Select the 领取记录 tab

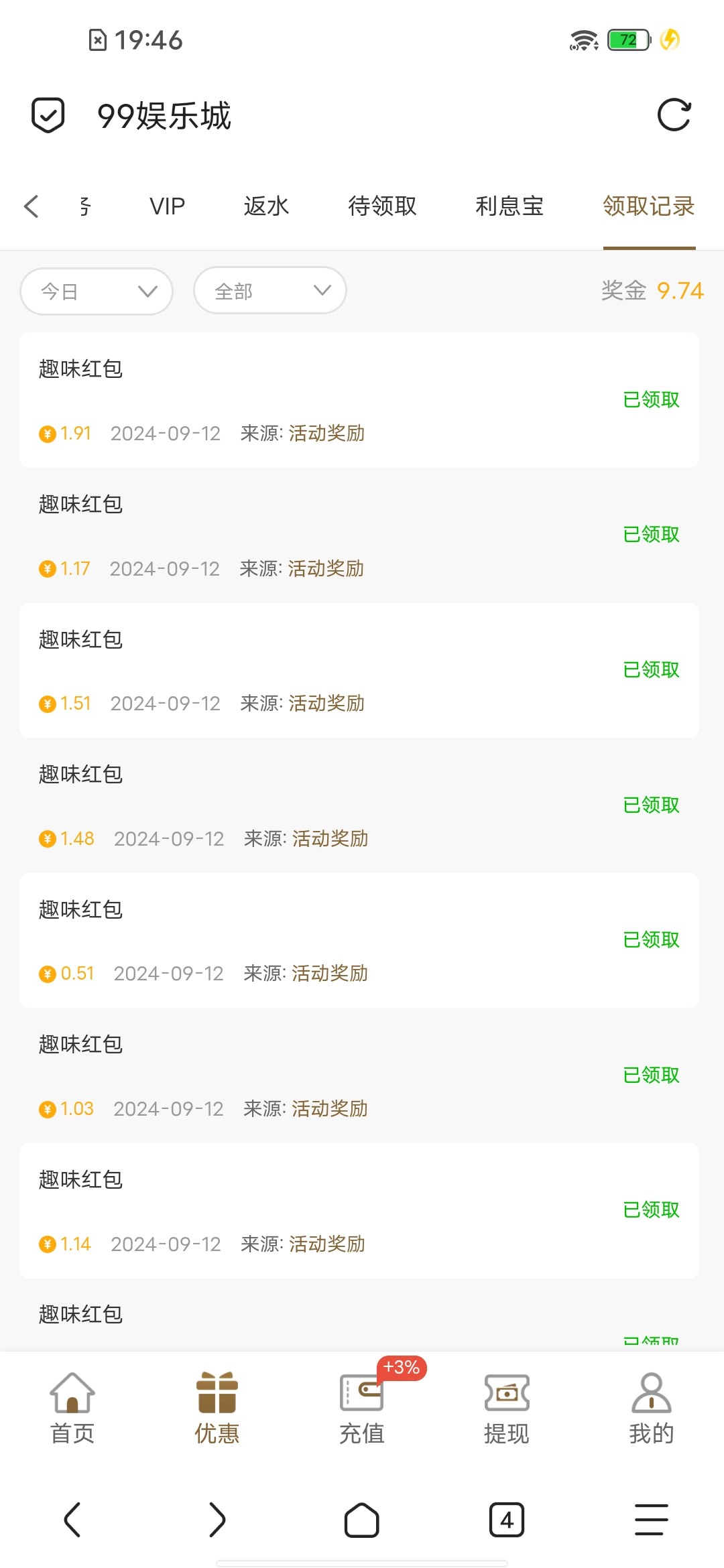tap(648, 206)
